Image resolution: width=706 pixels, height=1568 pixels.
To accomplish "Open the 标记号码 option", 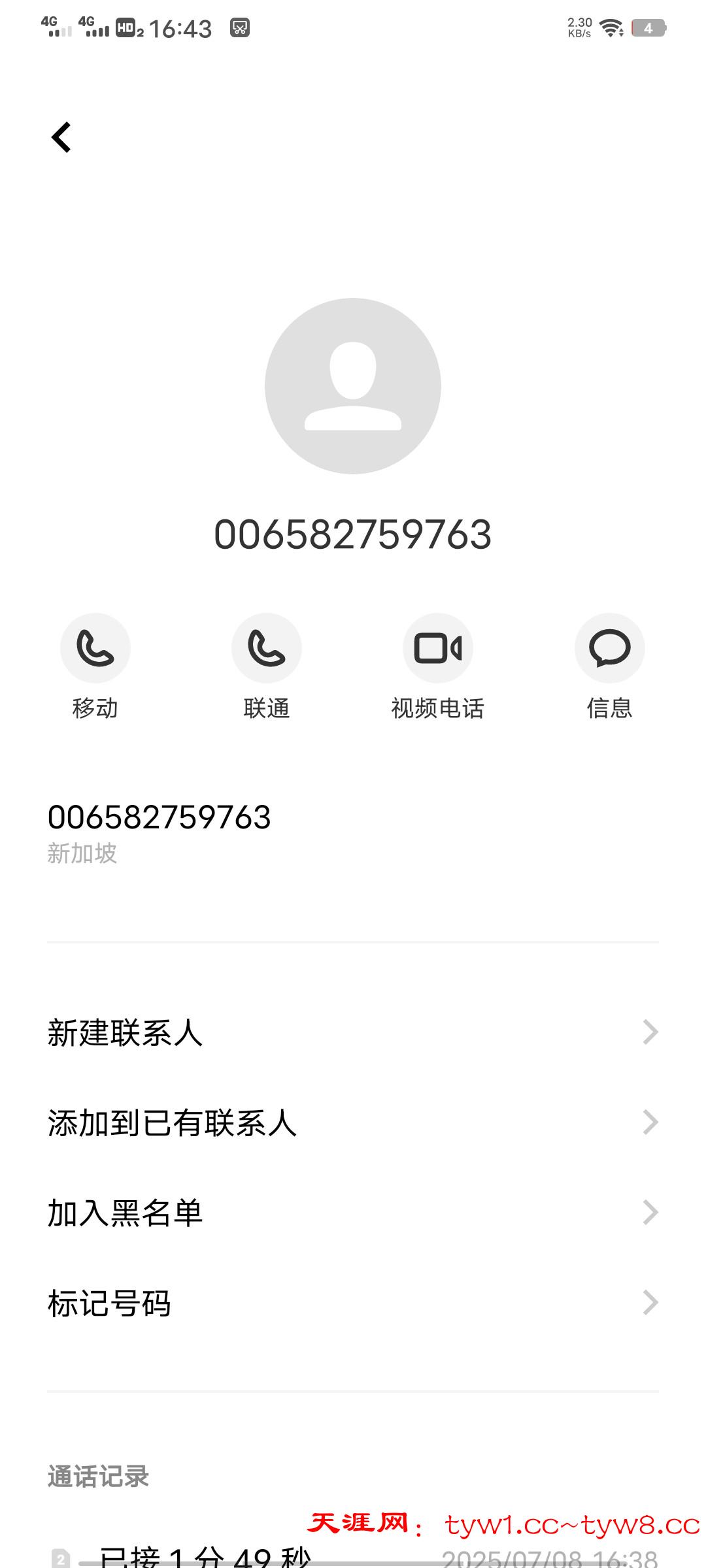I will pyautogui.click(x=353, y=1303).
